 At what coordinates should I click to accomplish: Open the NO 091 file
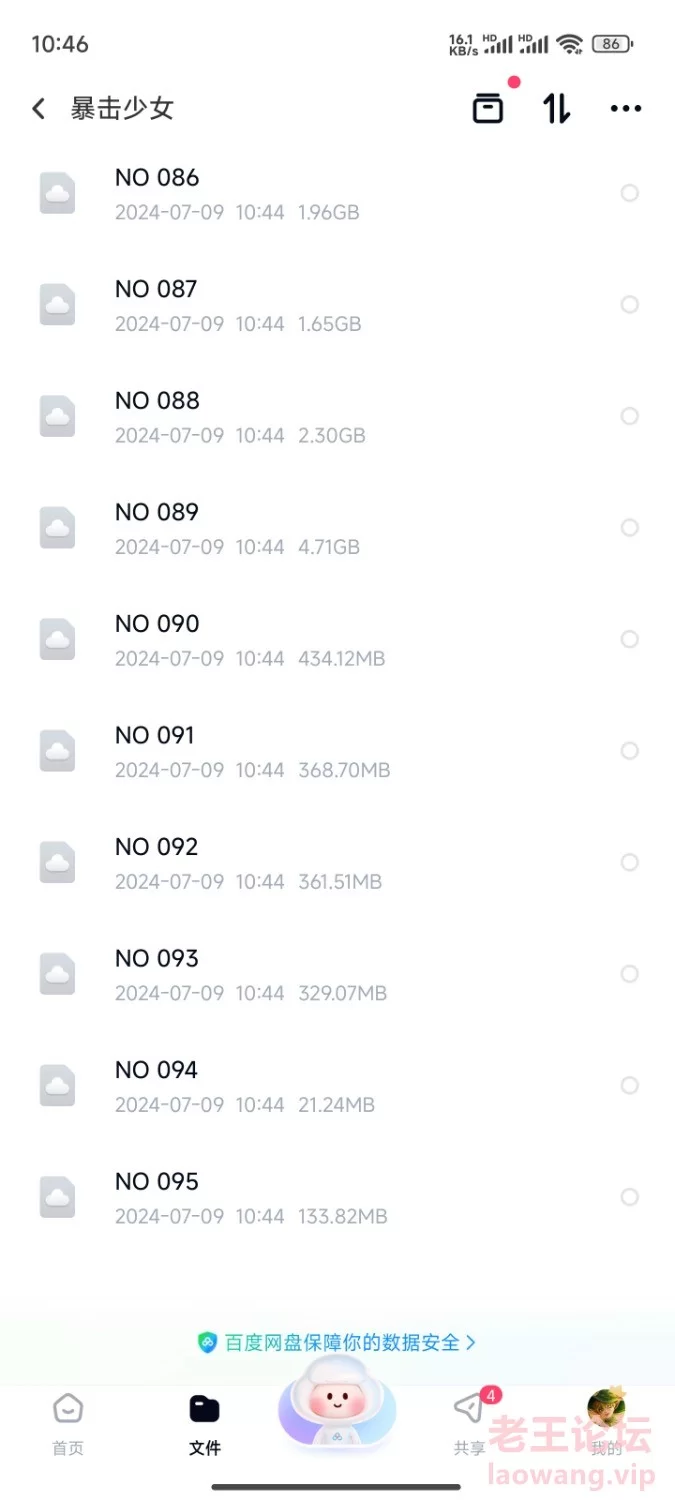pos(337,751)
